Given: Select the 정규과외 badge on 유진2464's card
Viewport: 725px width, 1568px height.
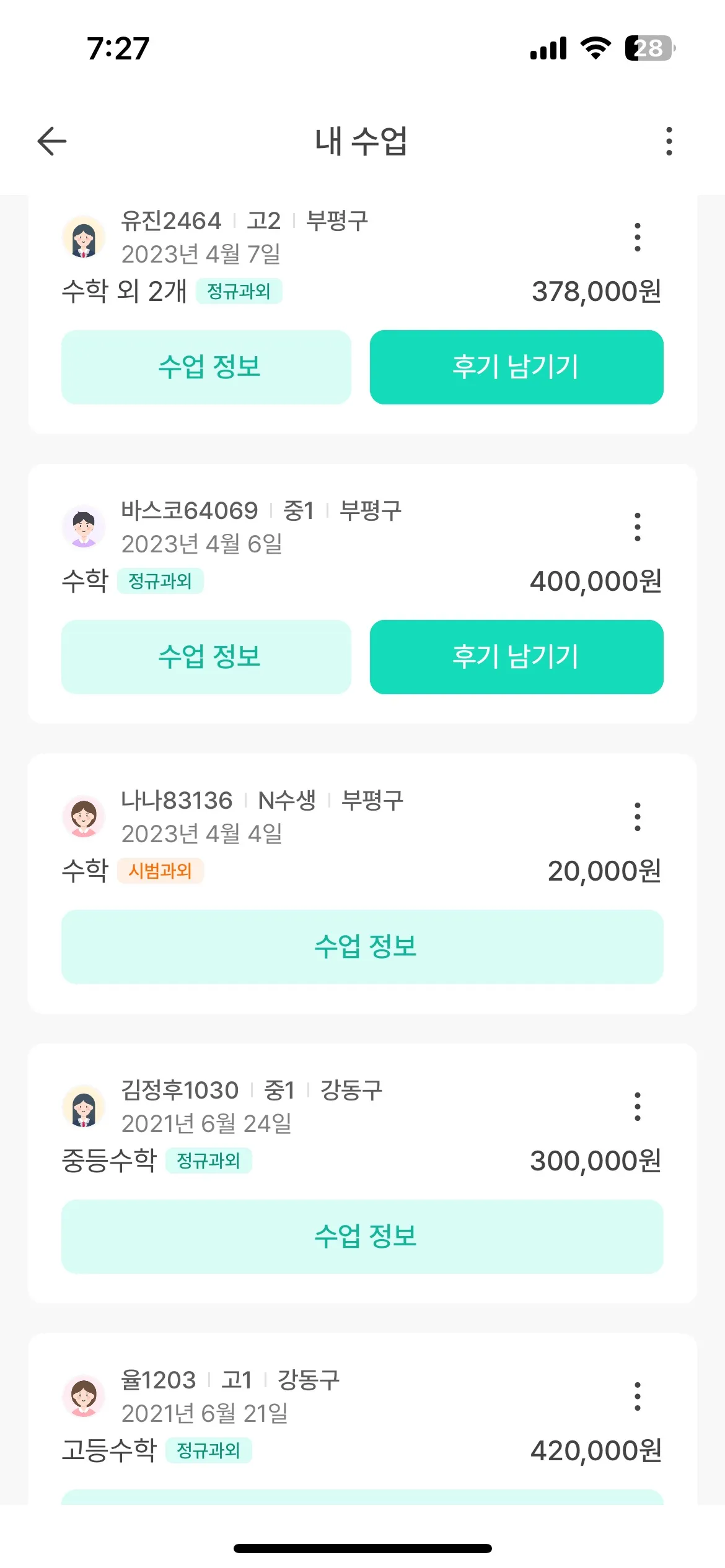Looking at the screenshot, I should pos(240,291).
